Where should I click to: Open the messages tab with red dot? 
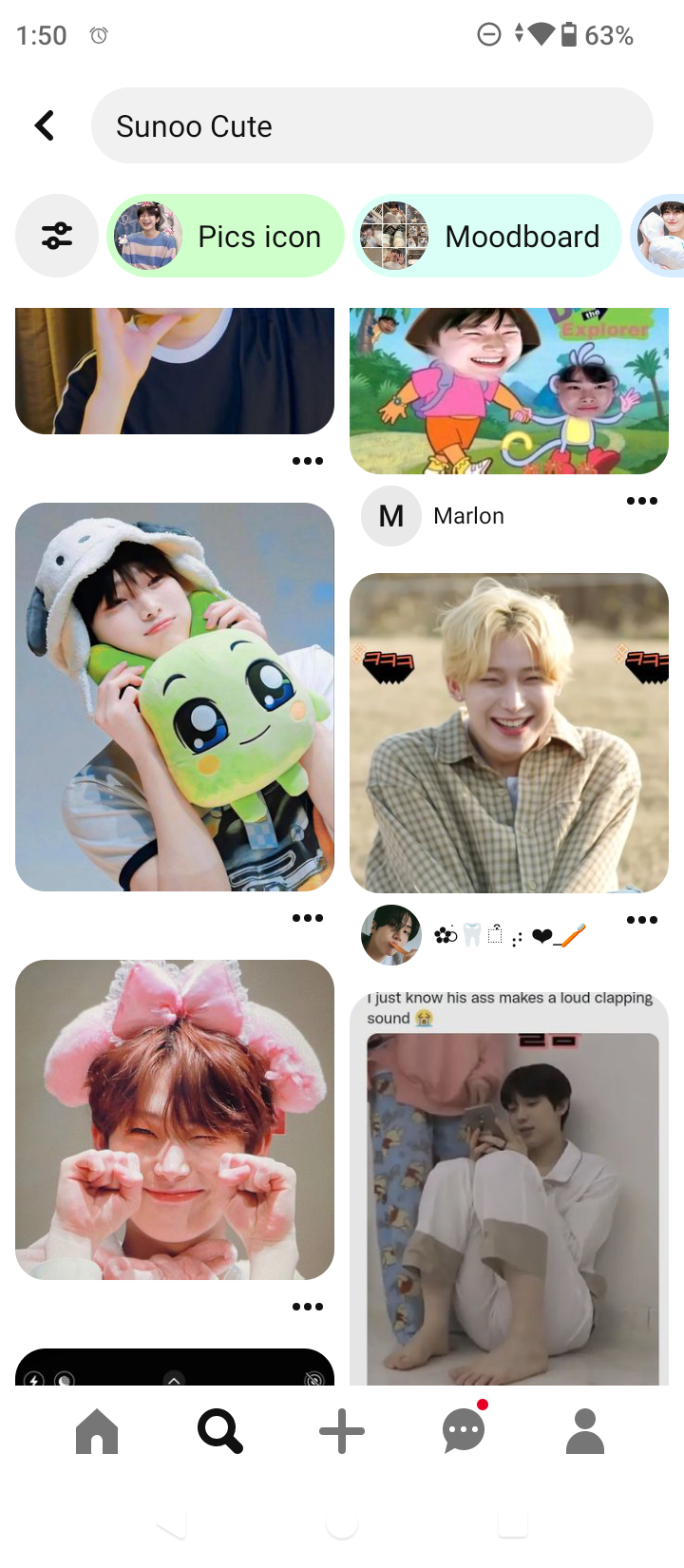[464, 1431]
